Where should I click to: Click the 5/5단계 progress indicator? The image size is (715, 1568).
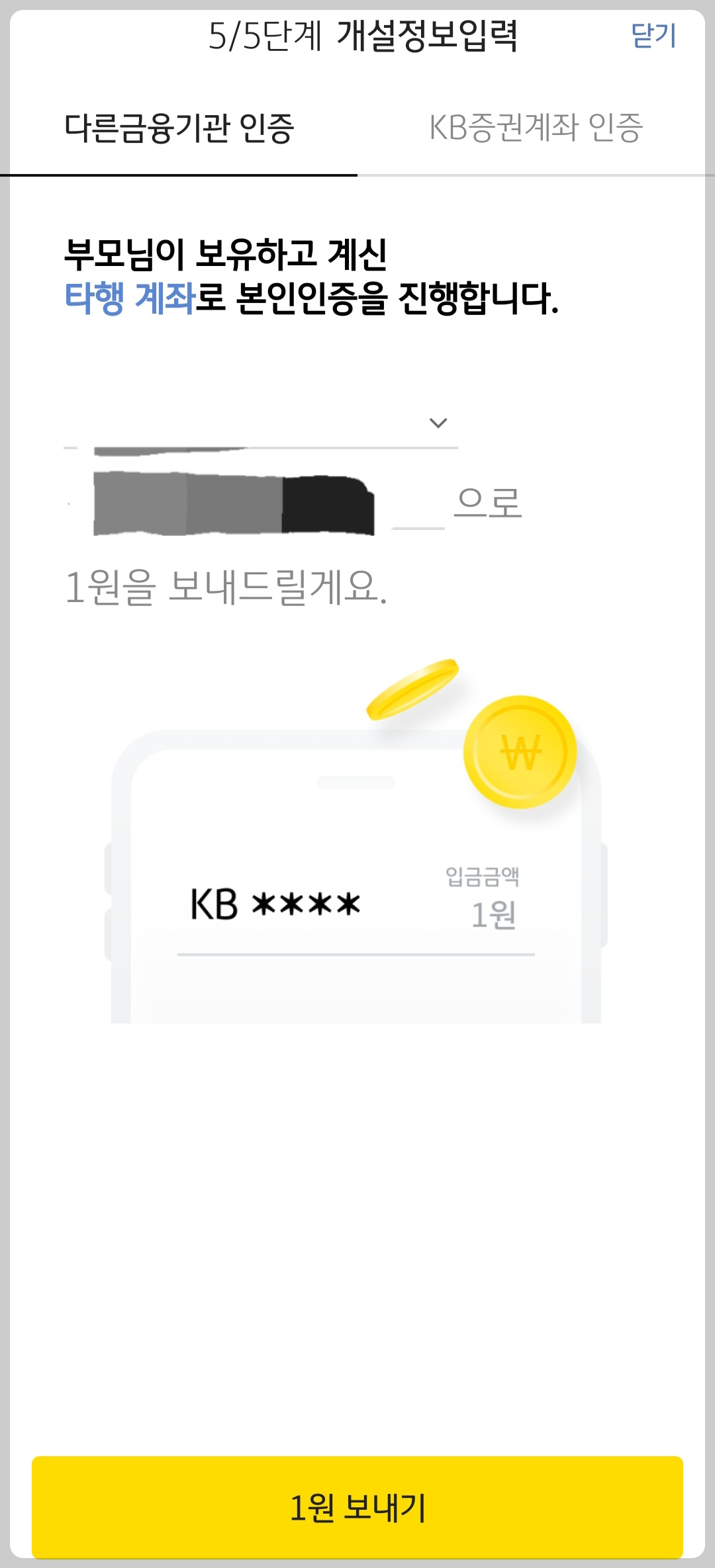pyautogui.click(x=263, y=36)
